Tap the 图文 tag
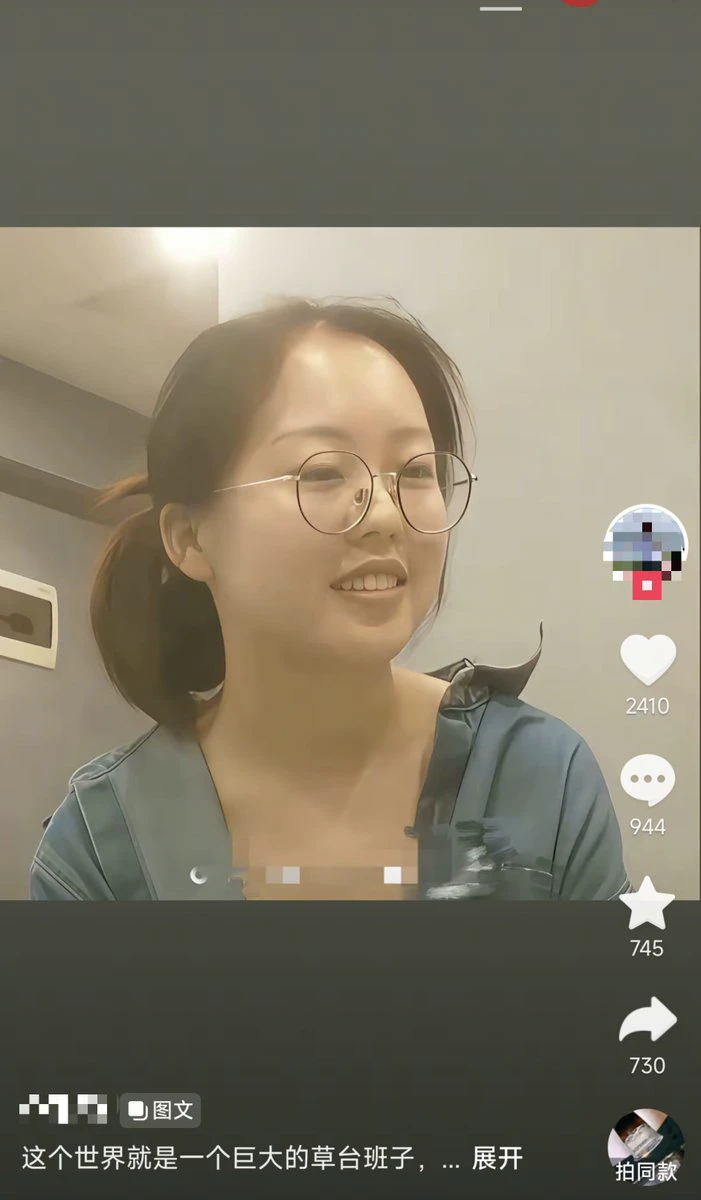This screenshot has width=701, height=1200. 161,1110
